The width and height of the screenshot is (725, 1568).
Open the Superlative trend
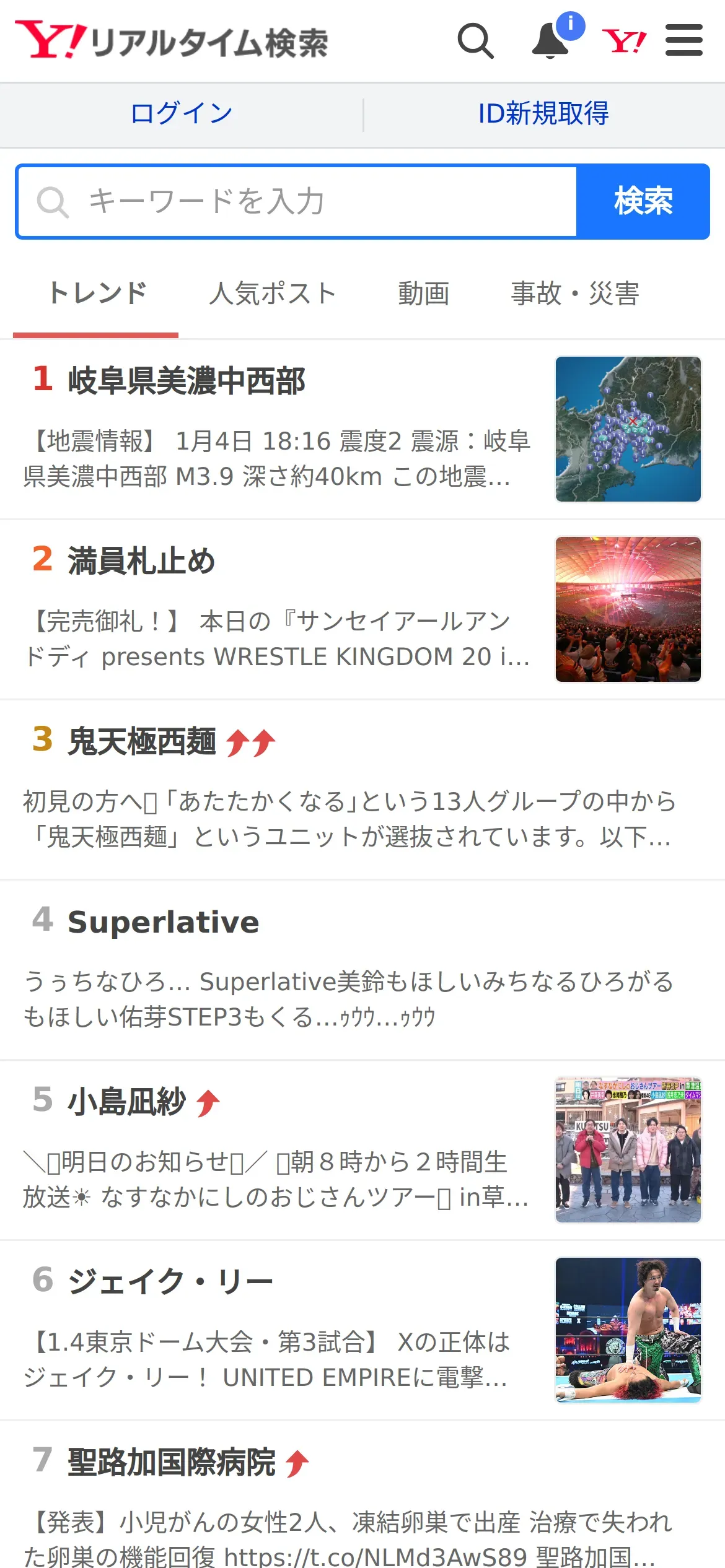(163, 921)
